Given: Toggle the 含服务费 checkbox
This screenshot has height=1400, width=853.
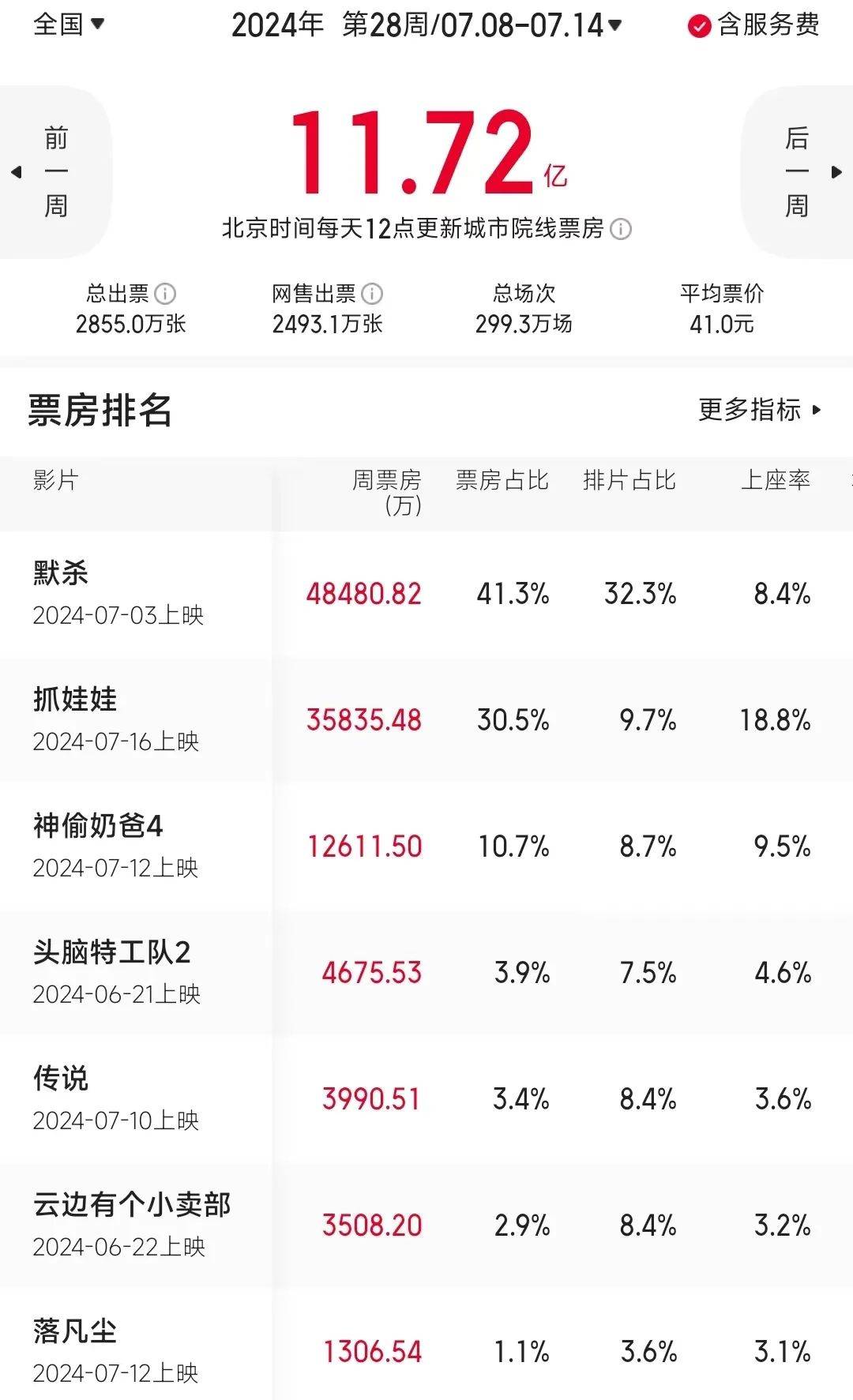Looking at the screenshot, I should point(699,27).
